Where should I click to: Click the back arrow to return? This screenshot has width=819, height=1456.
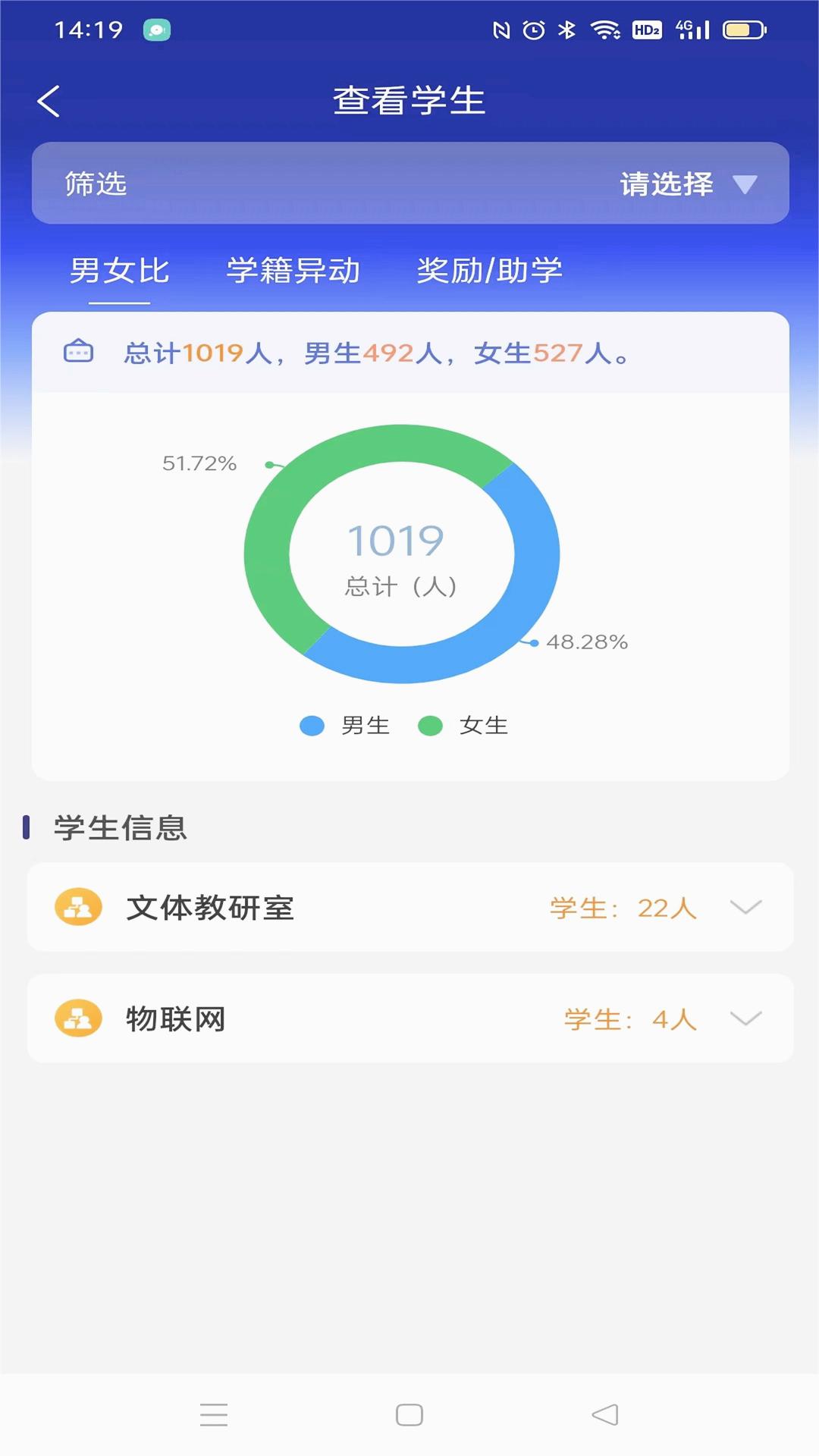tap(49, 102)
